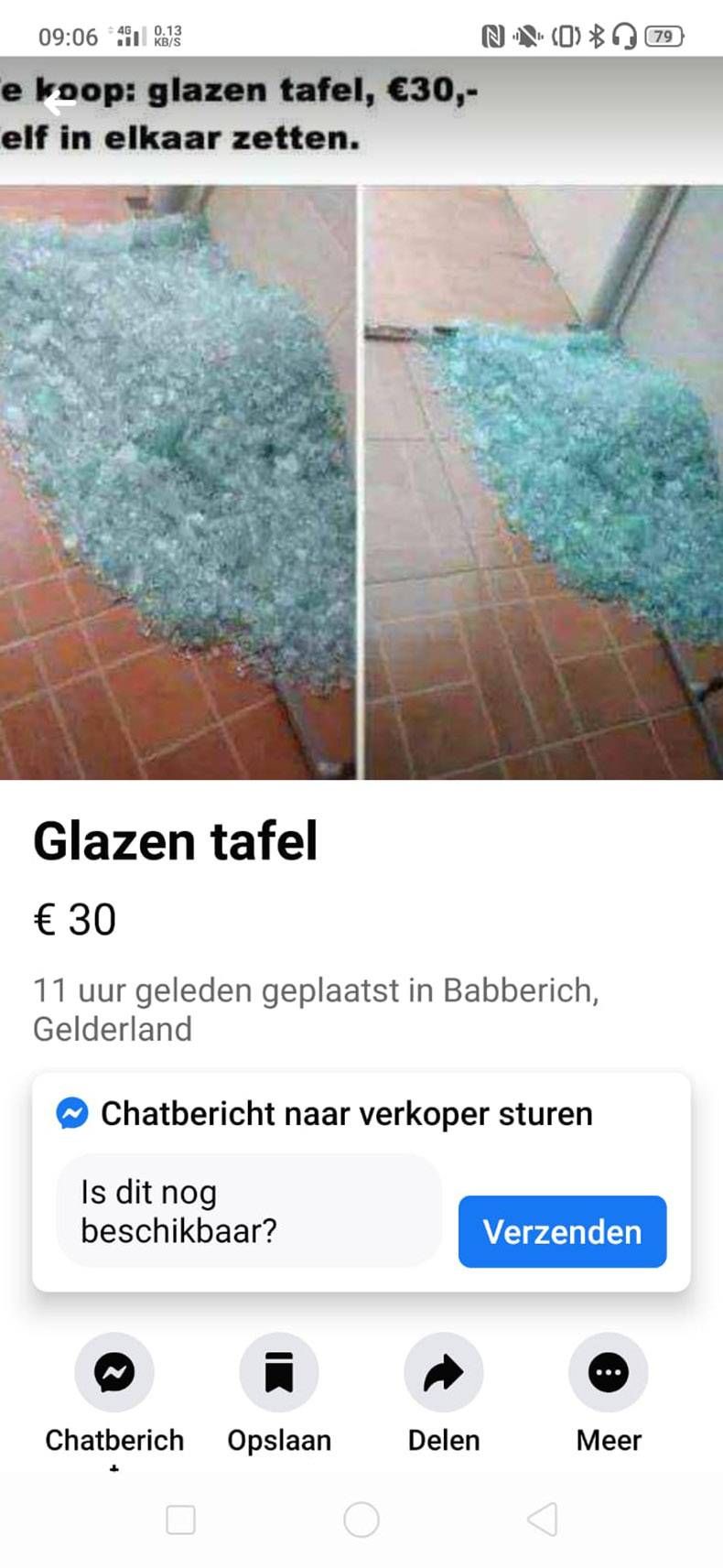
Task: Tap the back arrow on the listing photo
Action: pos(58,101)
